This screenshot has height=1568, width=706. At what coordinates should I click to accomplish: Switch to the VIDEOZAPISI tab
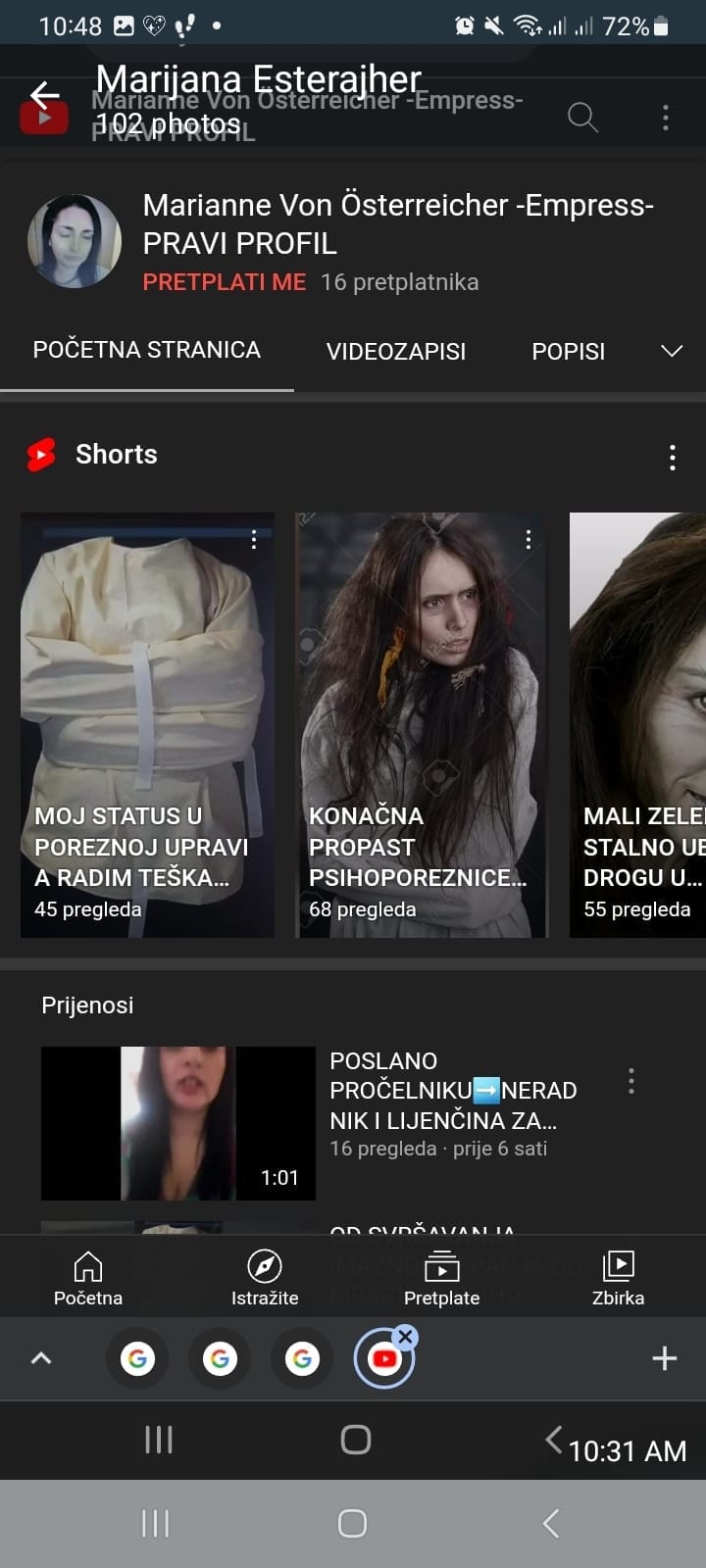coord(396,351)
